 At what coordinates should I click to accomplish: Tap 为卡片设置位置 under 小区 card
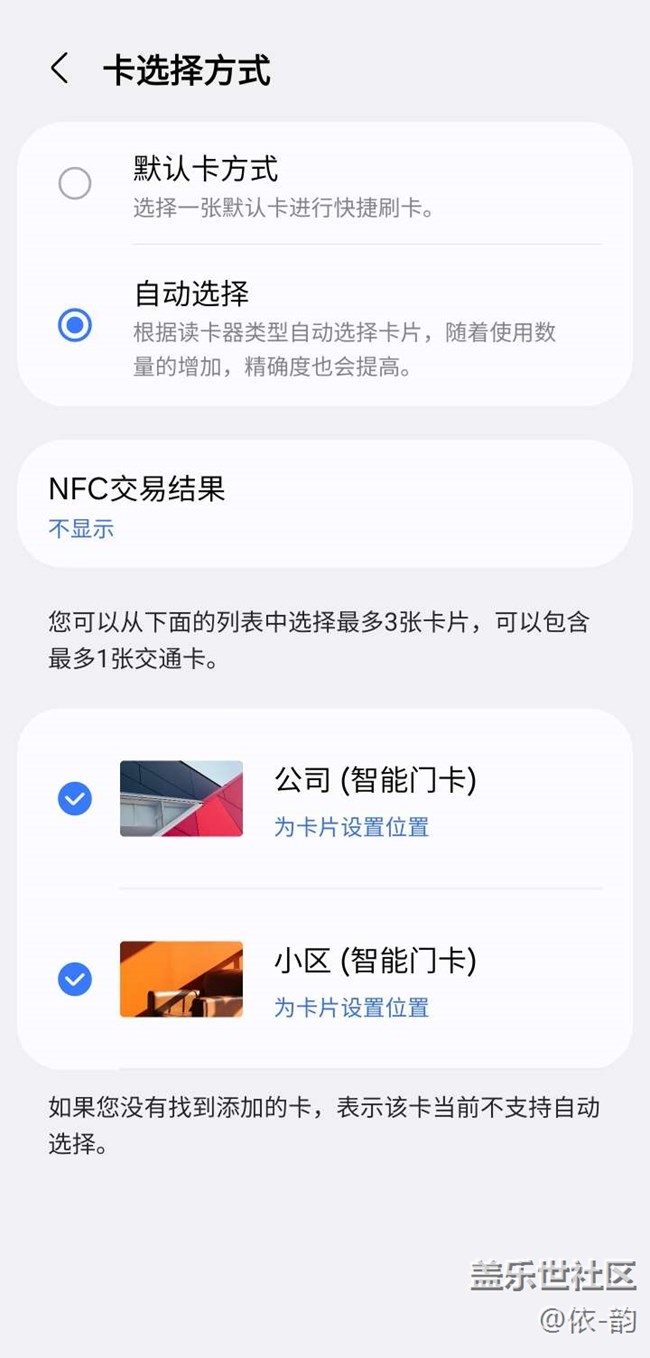click(351, 1007)
